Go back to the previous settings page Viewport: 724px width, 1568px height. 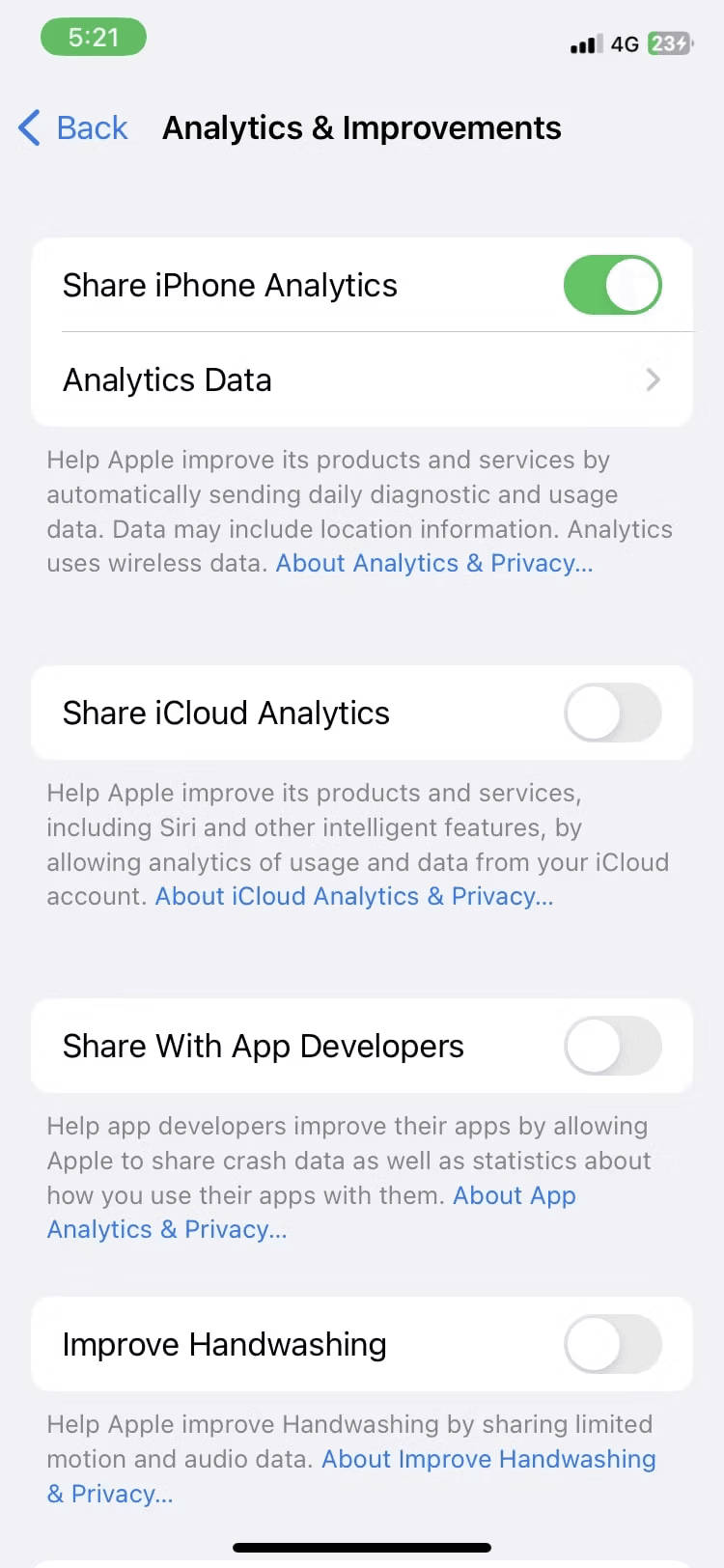tap(73, 127)
